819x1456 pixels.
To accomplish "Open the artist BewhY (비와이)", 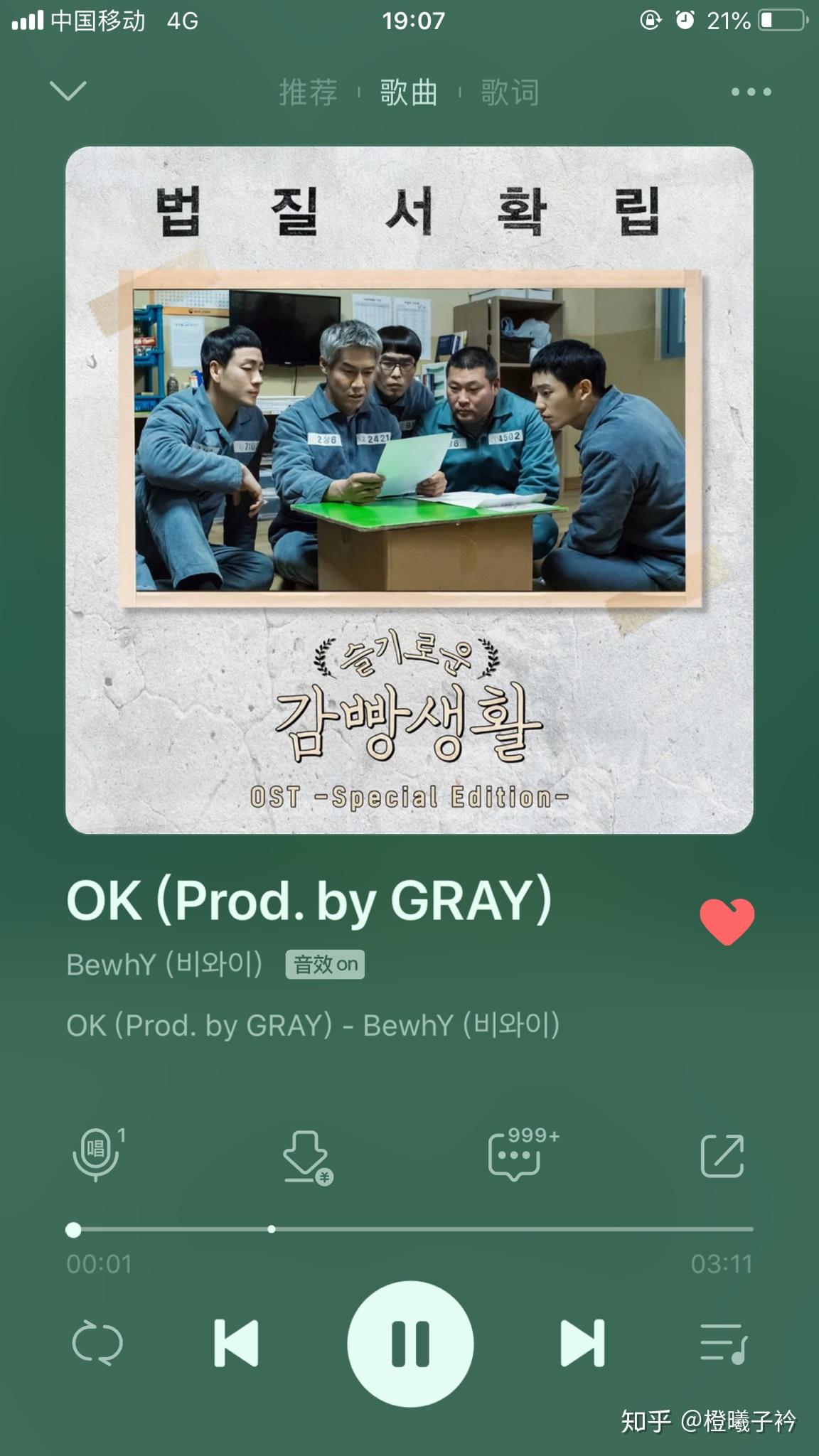I will coord(164,965).
